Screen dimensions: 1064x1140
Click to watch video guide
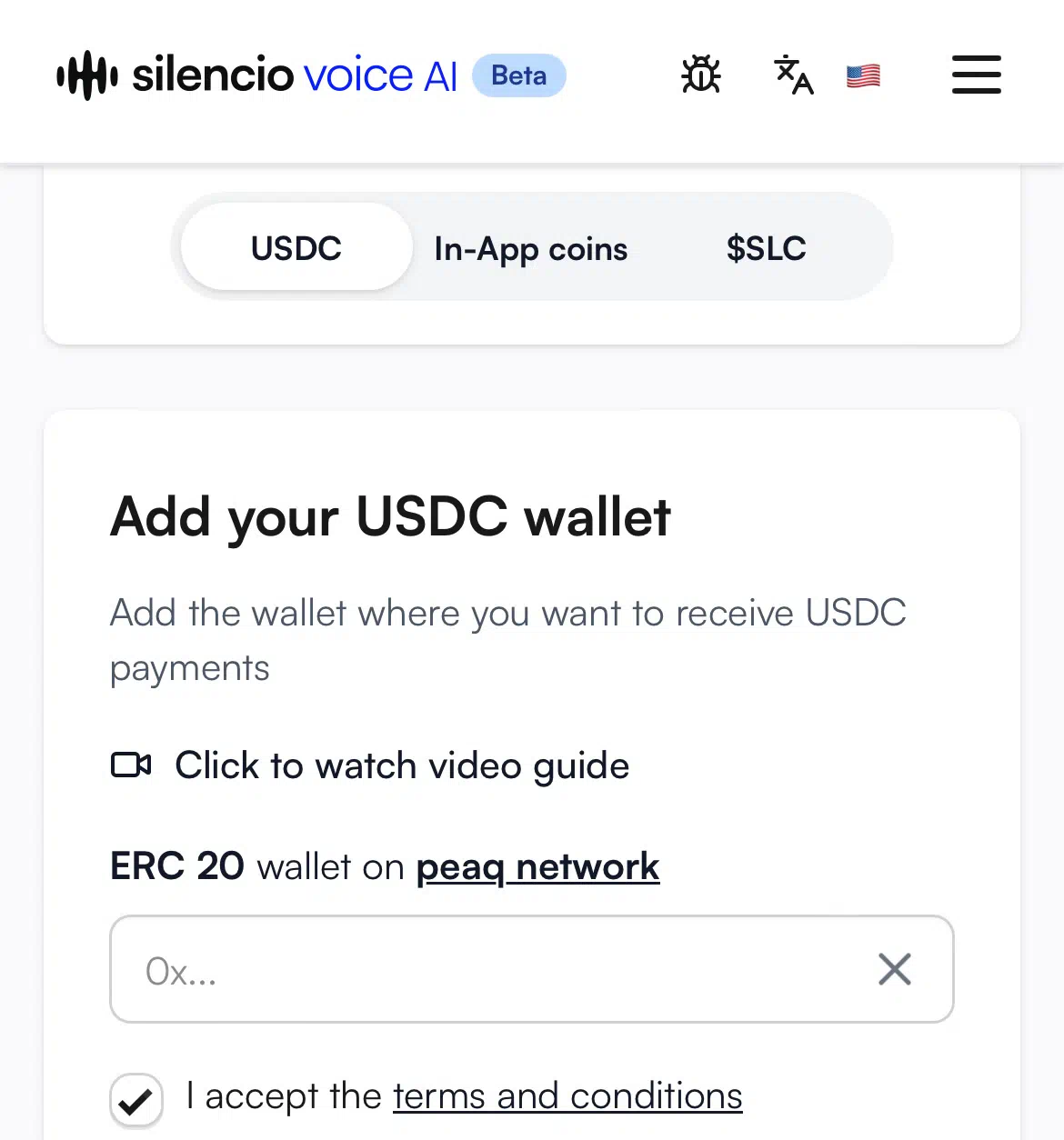[x=401, y=765]
